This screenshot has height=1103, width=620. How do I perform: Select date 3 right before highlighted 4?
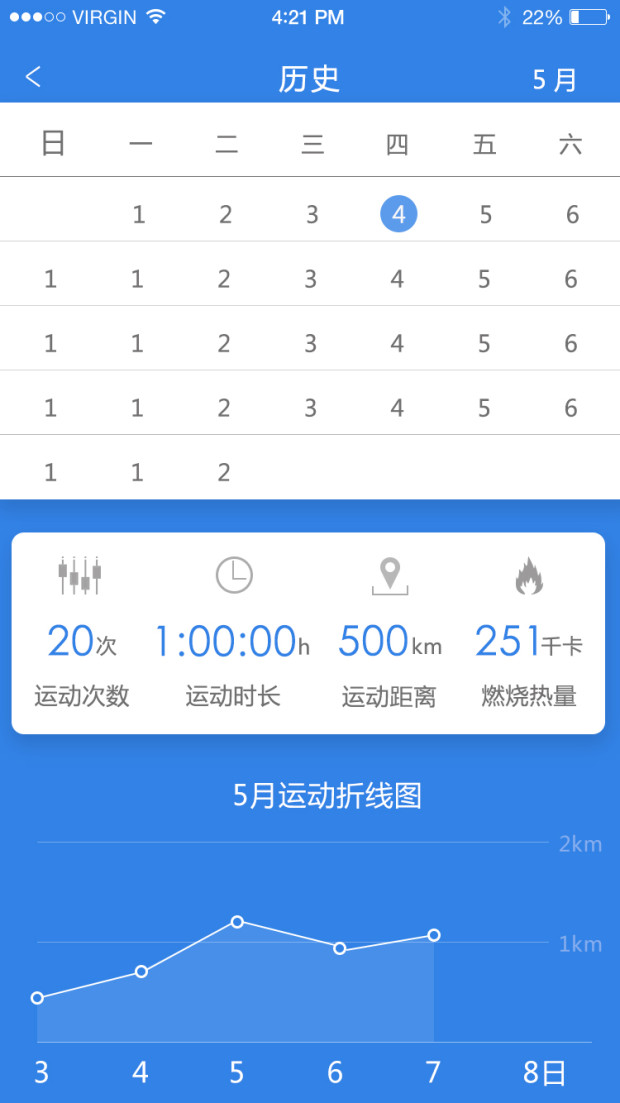[x=312, y=214]
